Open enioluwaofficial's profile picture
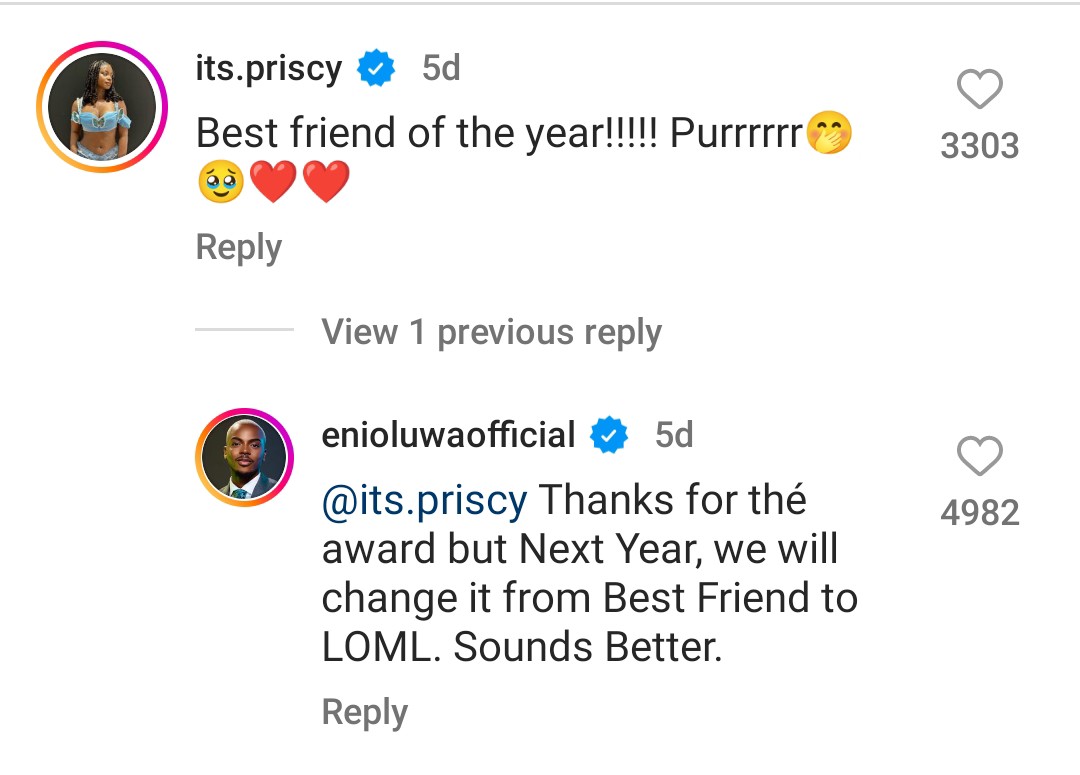The image size is (1080, 775). pyautogui.click(x=245, y=458)
